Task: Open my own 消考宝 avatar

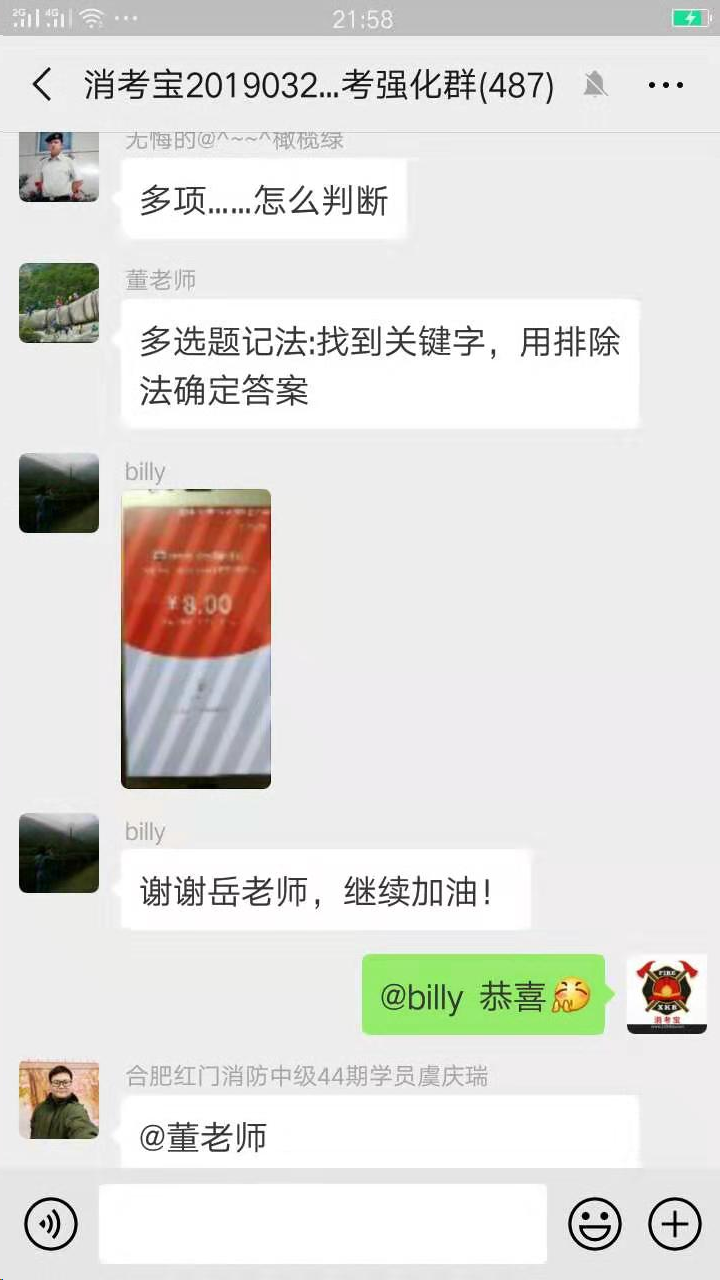Action: pyautogui.click(x=666, y=994)
